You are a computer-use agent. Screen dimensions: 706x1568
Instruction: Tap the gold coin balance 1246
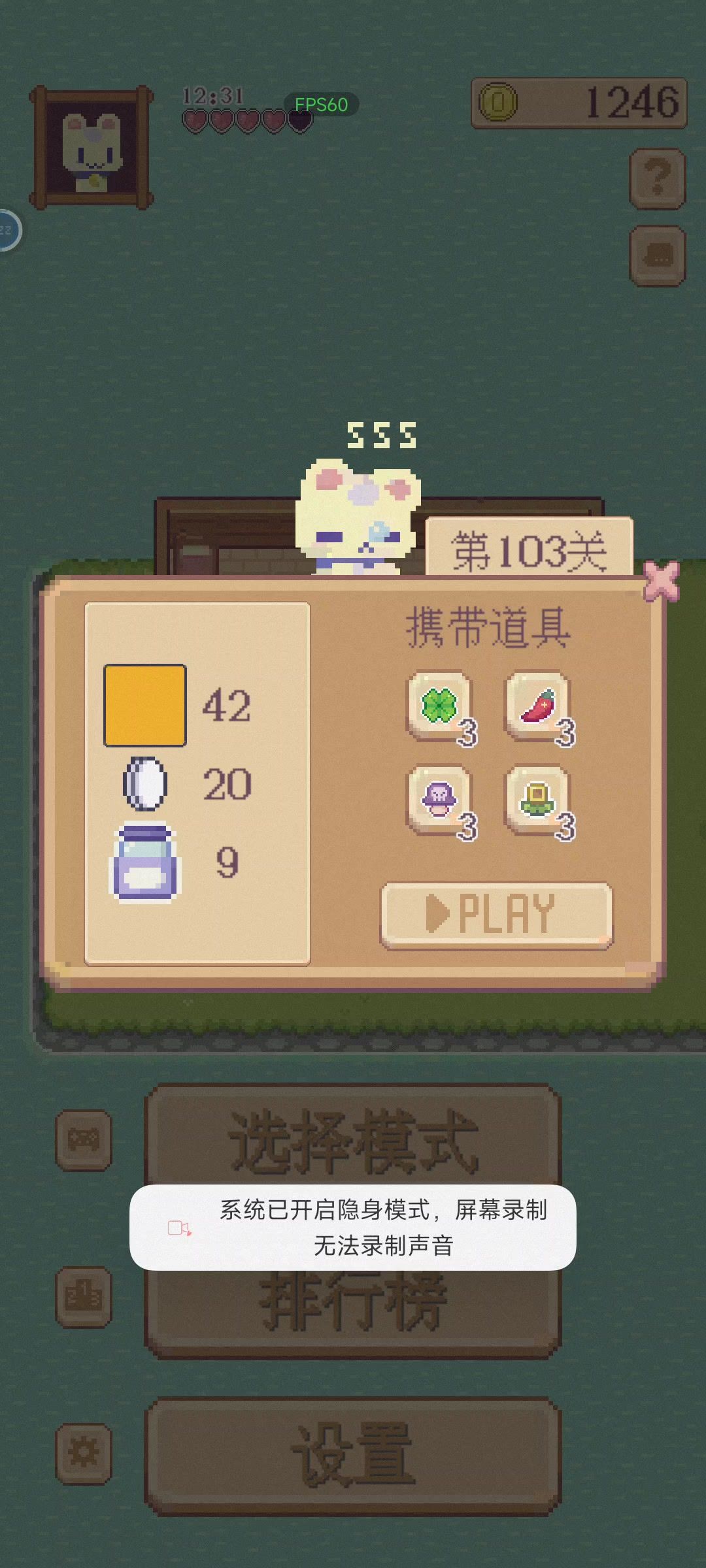coord(579,103)
